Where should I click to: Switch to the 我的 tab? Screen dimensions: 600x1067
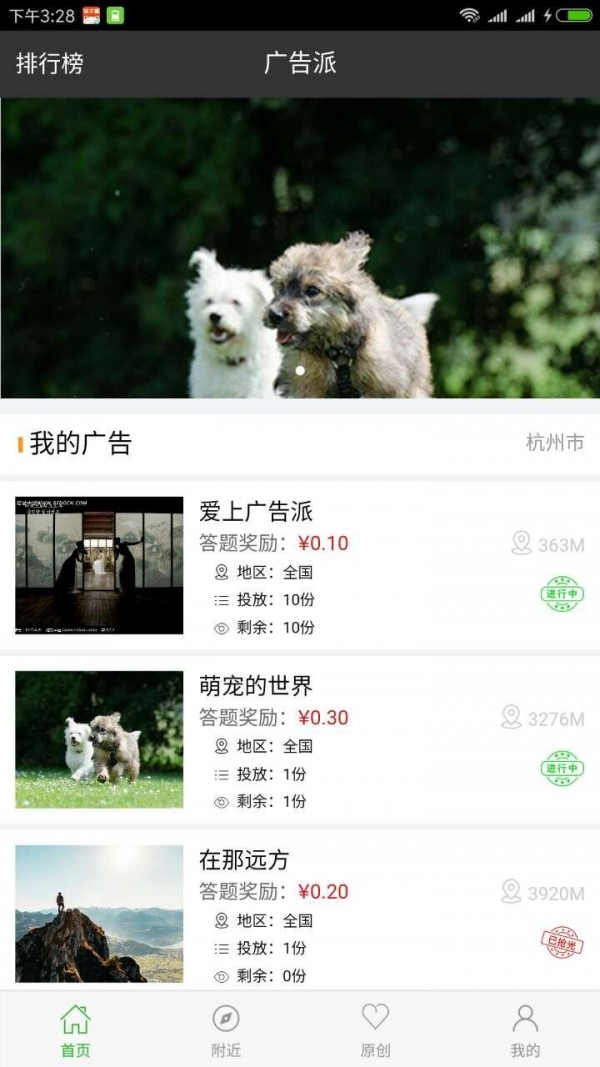525,1030
